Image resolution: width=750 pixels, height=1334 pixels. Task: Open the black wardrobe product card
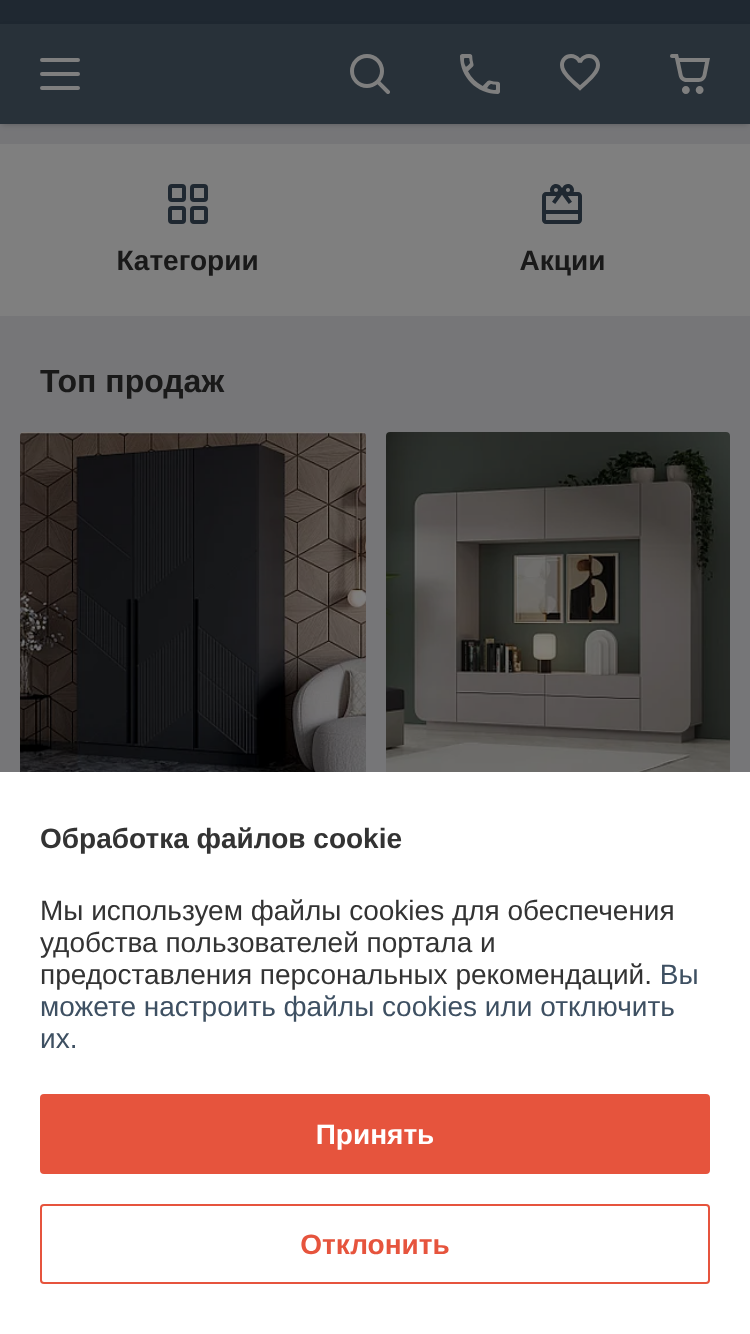pyautogui.click(x=193, y=602)
